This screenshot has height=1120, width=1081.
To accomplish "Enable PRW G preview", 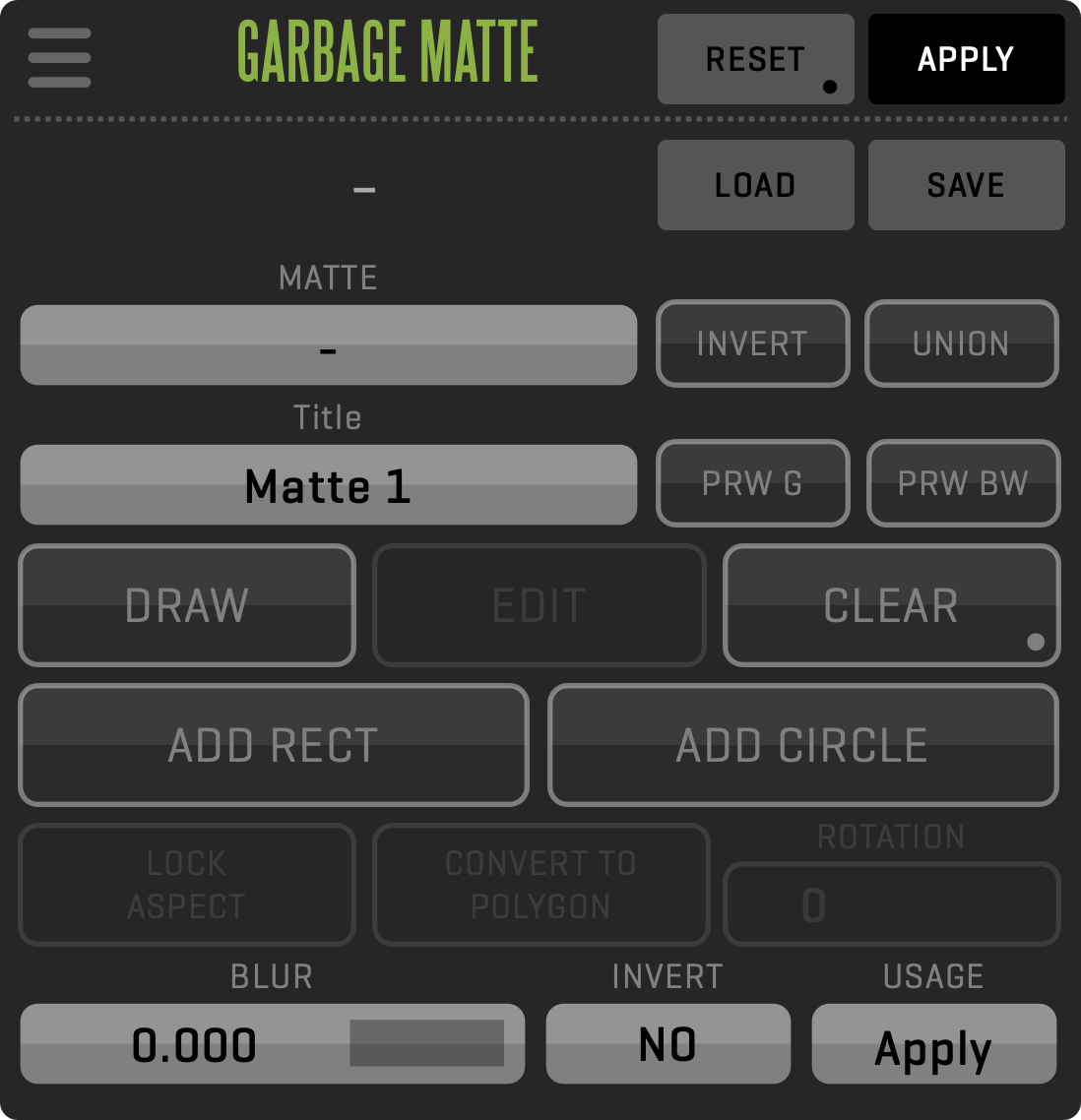I will click(x=752, y=483).
